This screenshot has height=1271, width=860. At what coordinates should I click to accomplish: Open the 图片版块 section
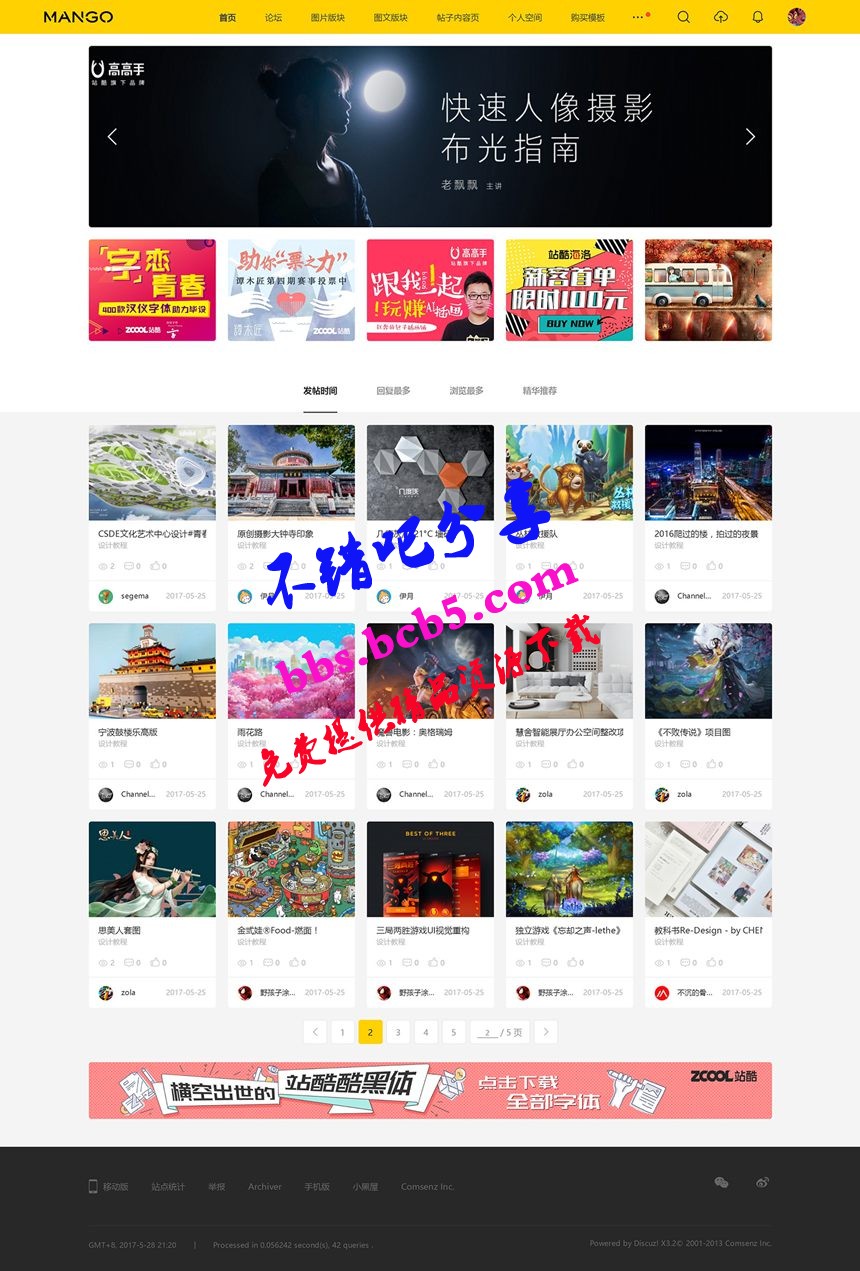click(328, 18)
